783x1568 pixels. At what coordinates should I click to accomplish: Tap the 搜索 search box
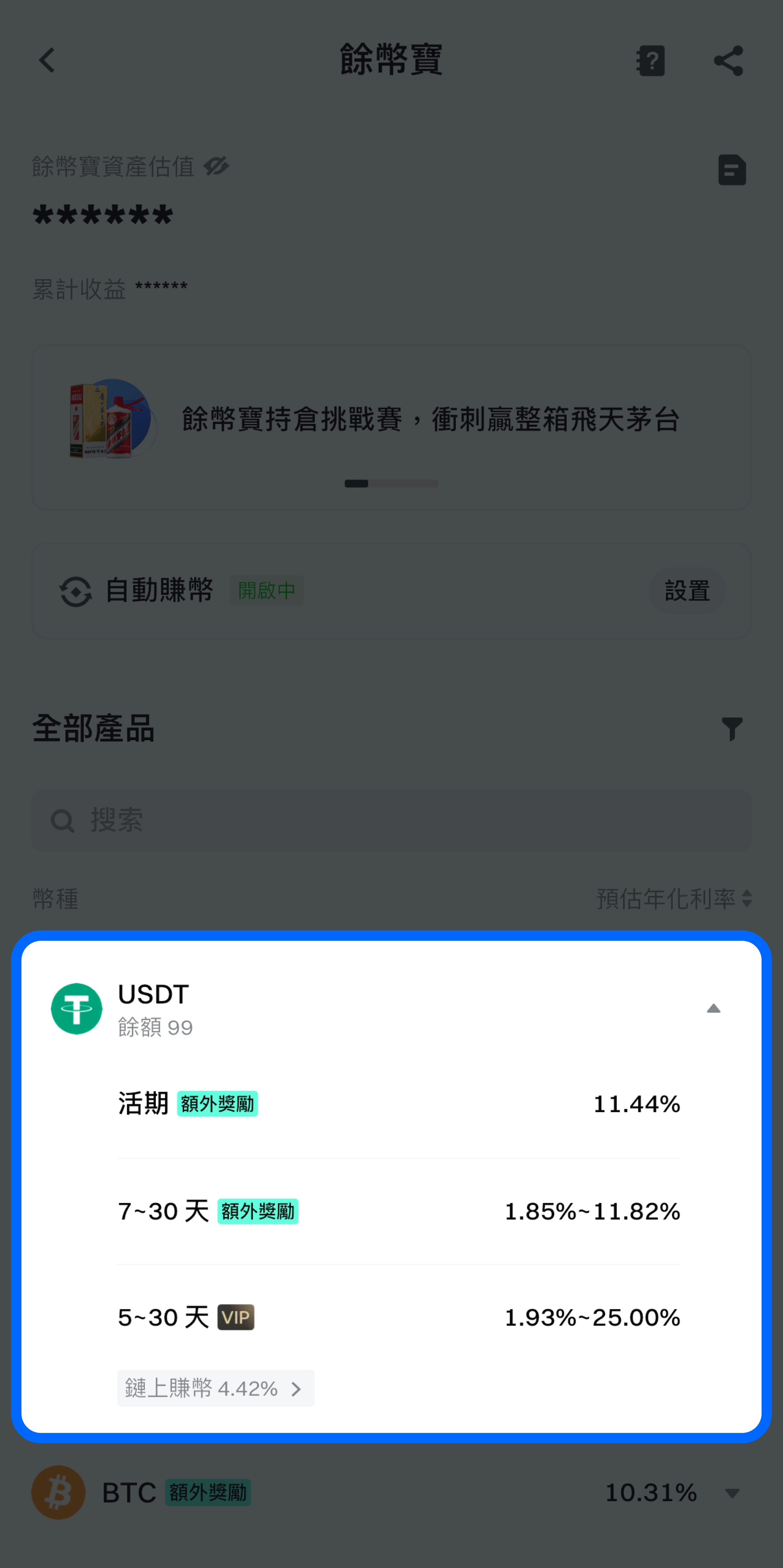391,820
